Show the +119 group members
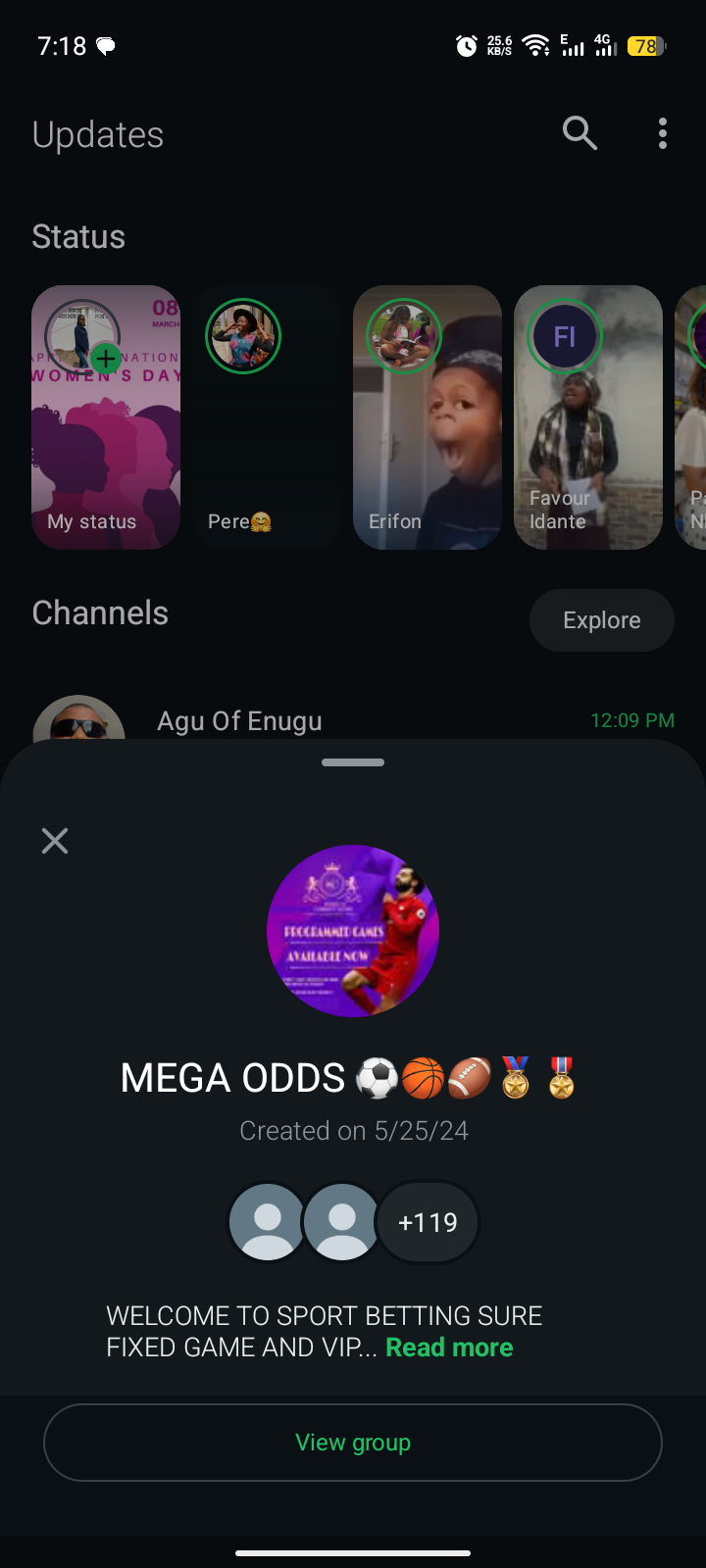706x1568 pixels. 428,1222
